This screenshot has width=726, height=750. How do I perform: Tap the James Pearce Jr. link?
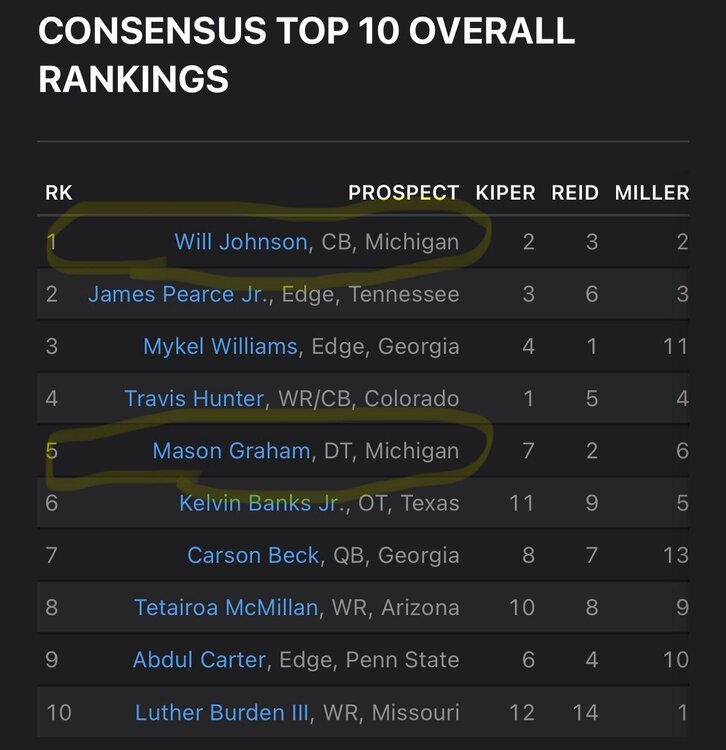click(179, 294)
